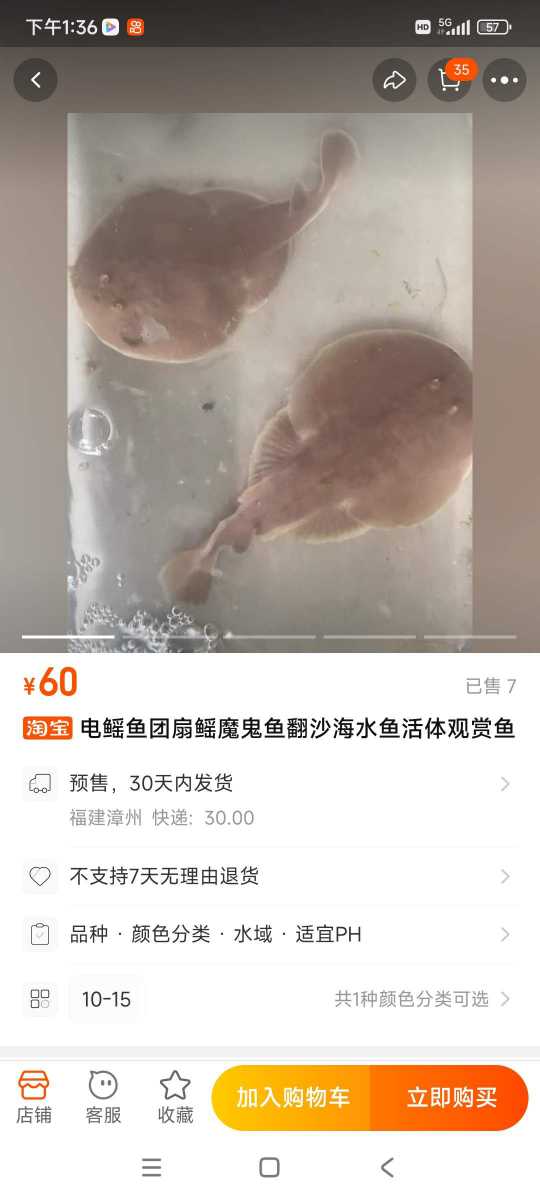Expand 共1种颜色分类可选 options
Viewport: 540px width, 1200px height.
tap(423, 999)
